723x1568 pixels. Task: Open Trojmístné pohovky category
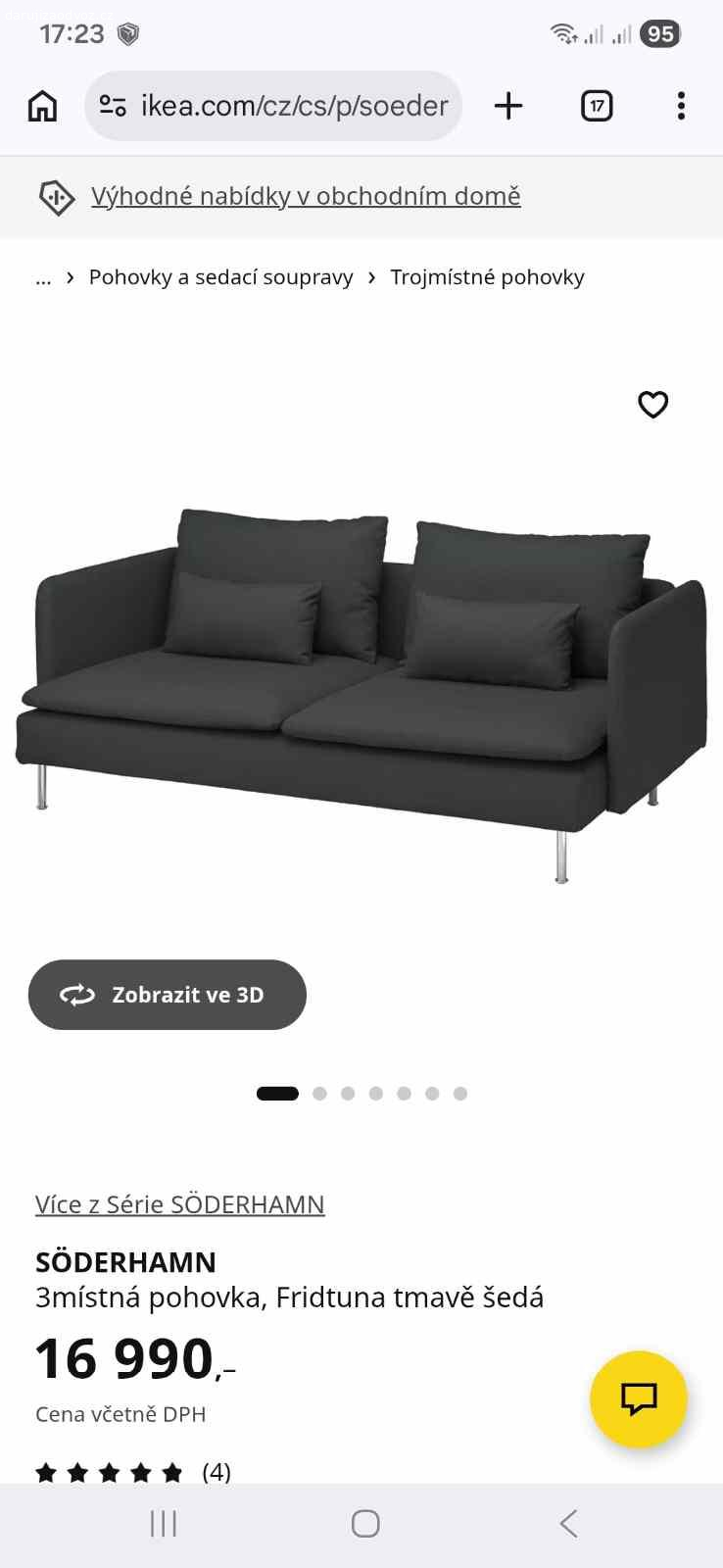pyautogui.click(x=487, y=277)
